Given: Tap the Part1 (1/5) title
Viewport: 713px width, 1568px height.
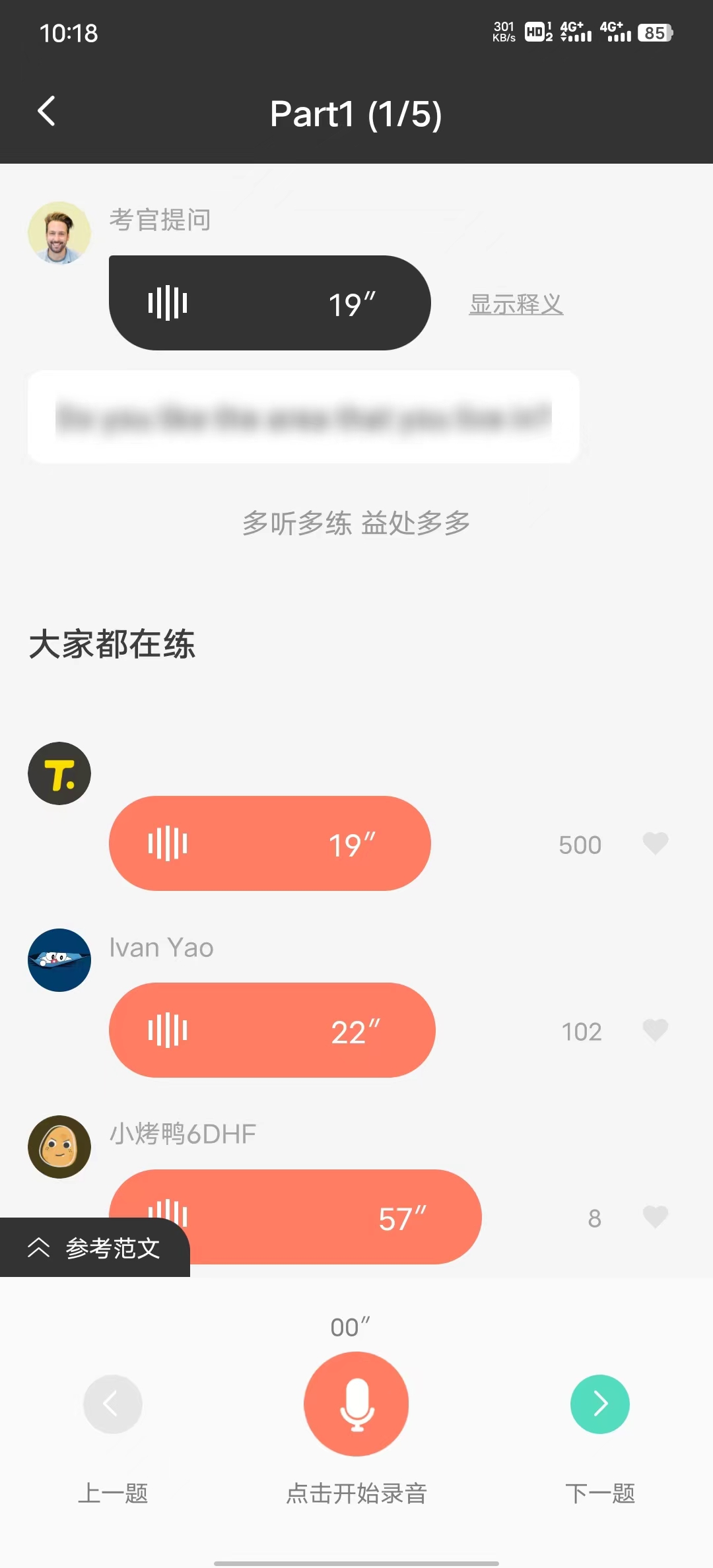Looking at the screenshot, I should (x=356, y=114).
